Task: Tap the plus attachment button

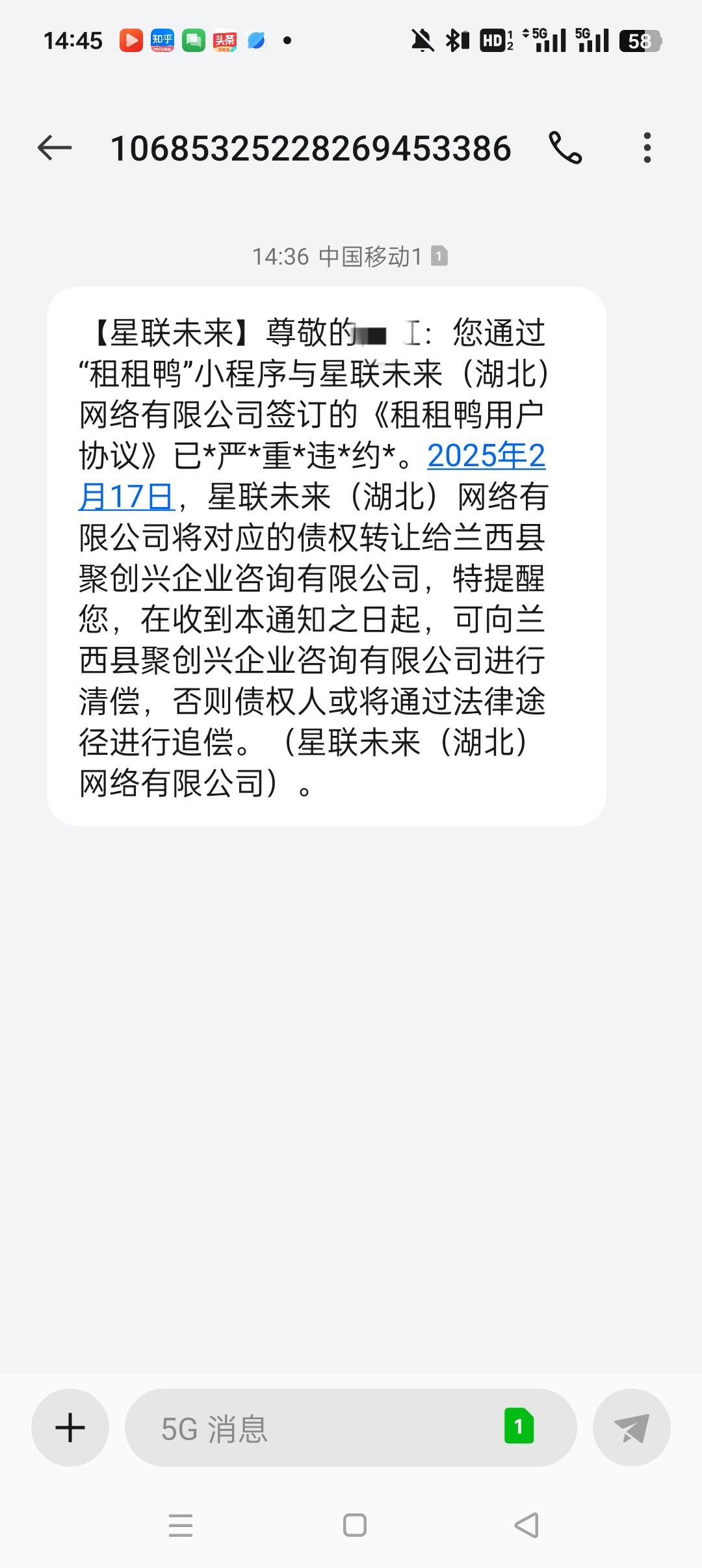Action: pos(70,1428)
